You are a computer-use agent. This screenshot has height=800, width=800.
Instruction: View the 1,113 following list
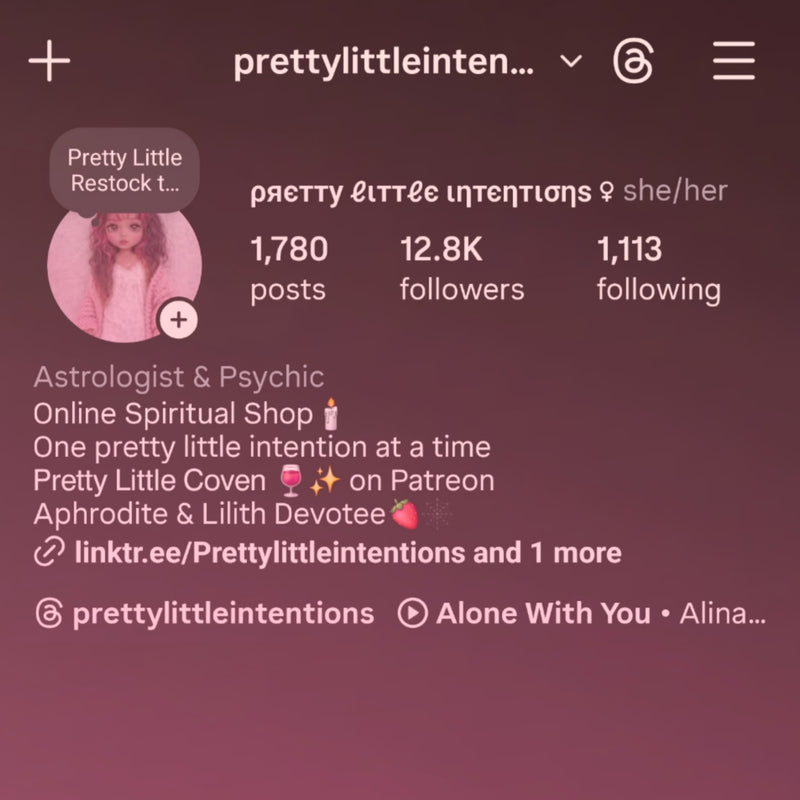point(658,268)
